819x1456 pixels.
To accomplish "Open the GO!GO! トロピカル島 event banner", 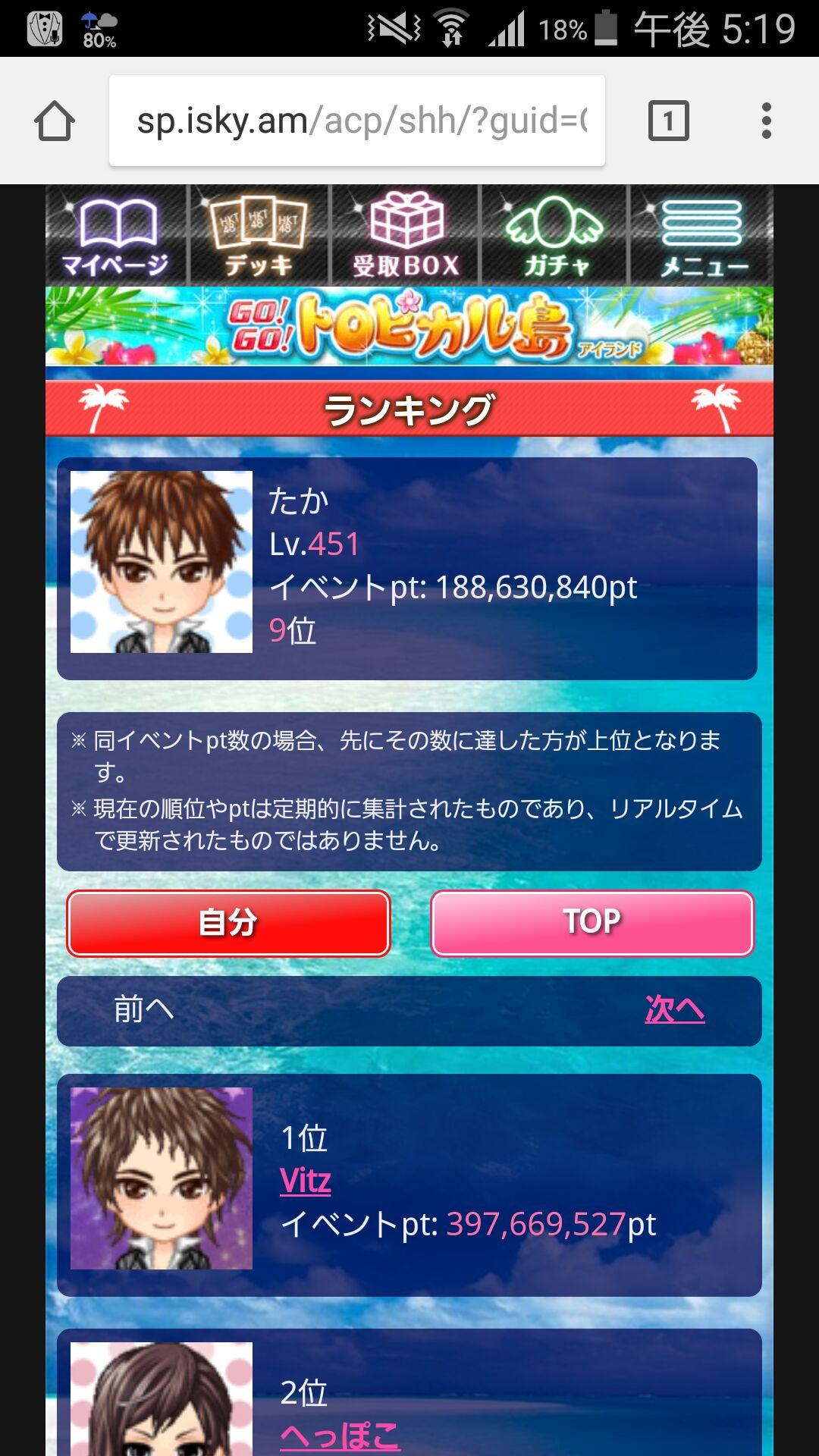I will (409, 326).
